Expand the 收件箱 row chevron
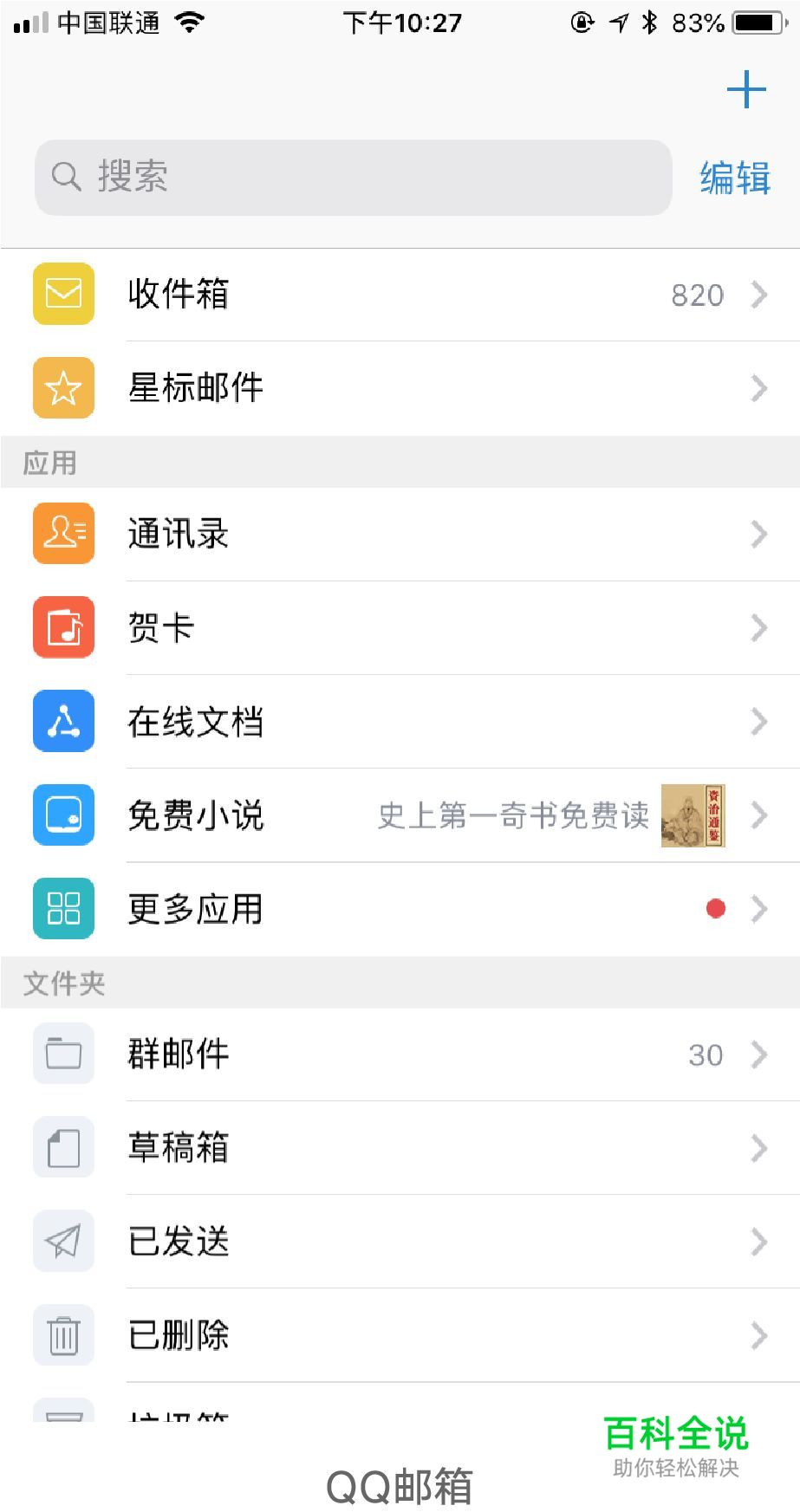 [760, 294]
